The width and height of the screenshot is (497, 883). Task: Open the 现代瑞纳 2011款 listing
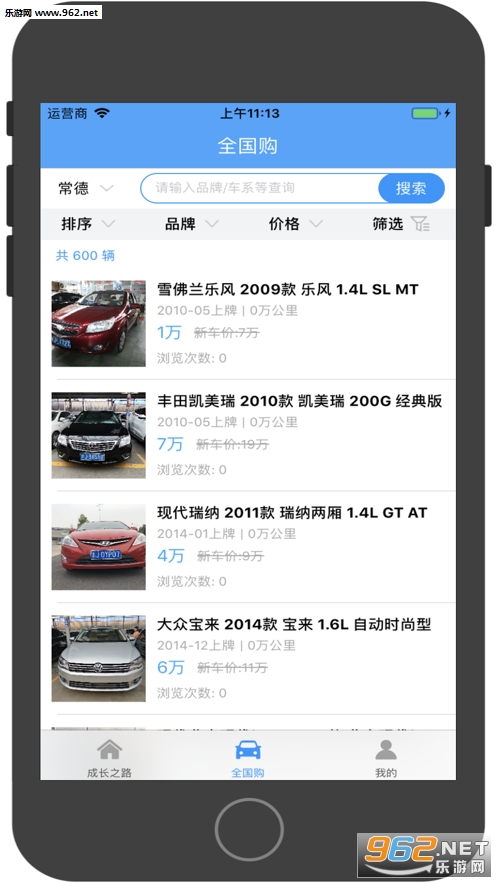click(248, 547)
